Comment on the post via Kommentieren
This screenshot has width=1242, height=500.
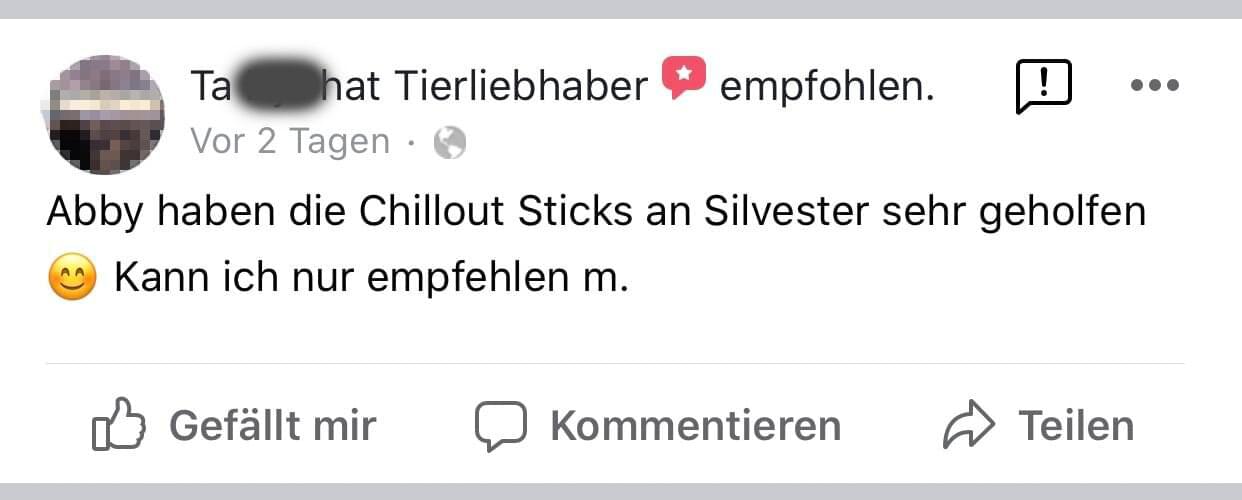tap(657, 426)
